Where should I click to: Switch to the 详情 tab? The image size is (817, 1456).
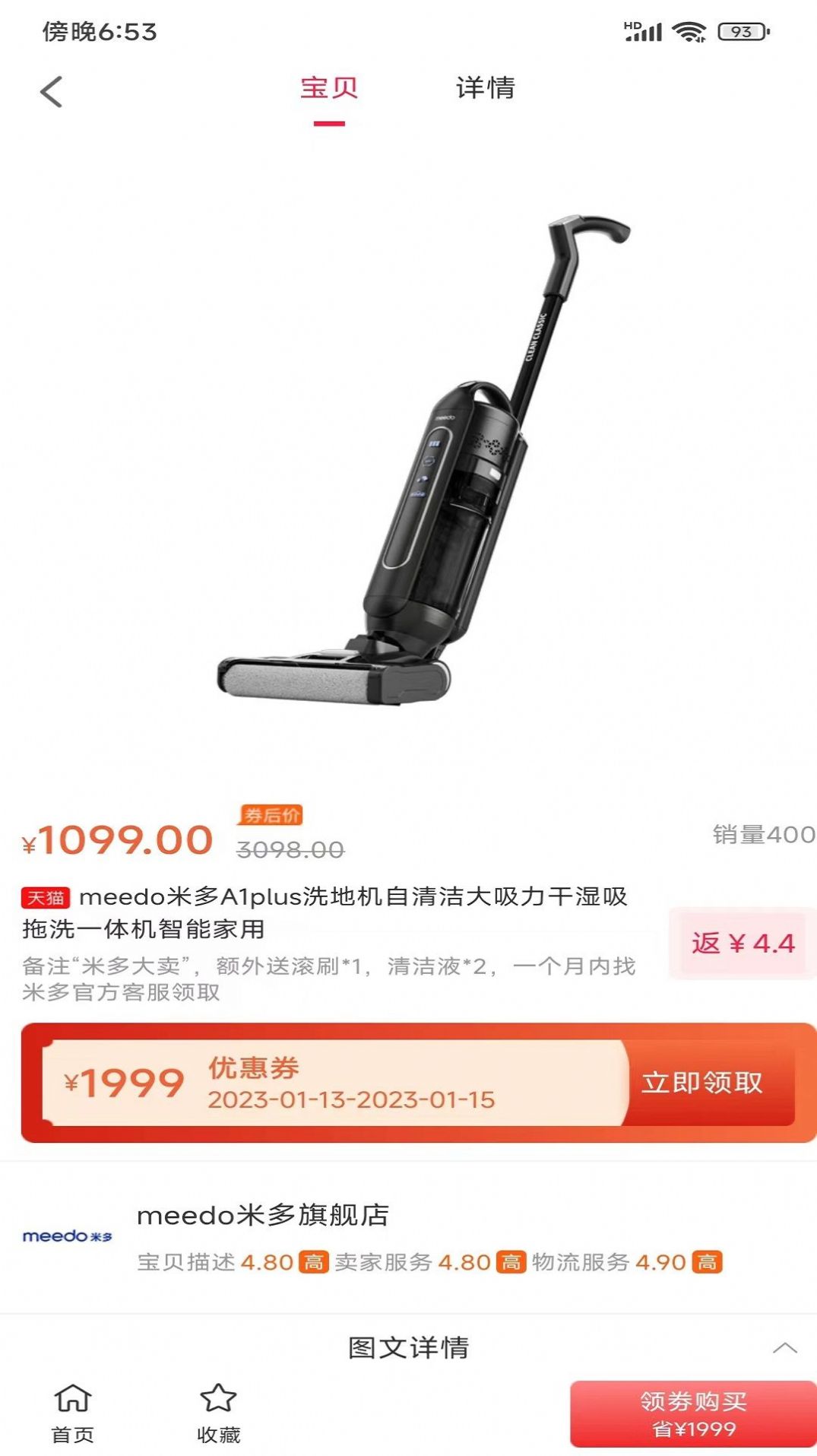click(x=485, y=88)
